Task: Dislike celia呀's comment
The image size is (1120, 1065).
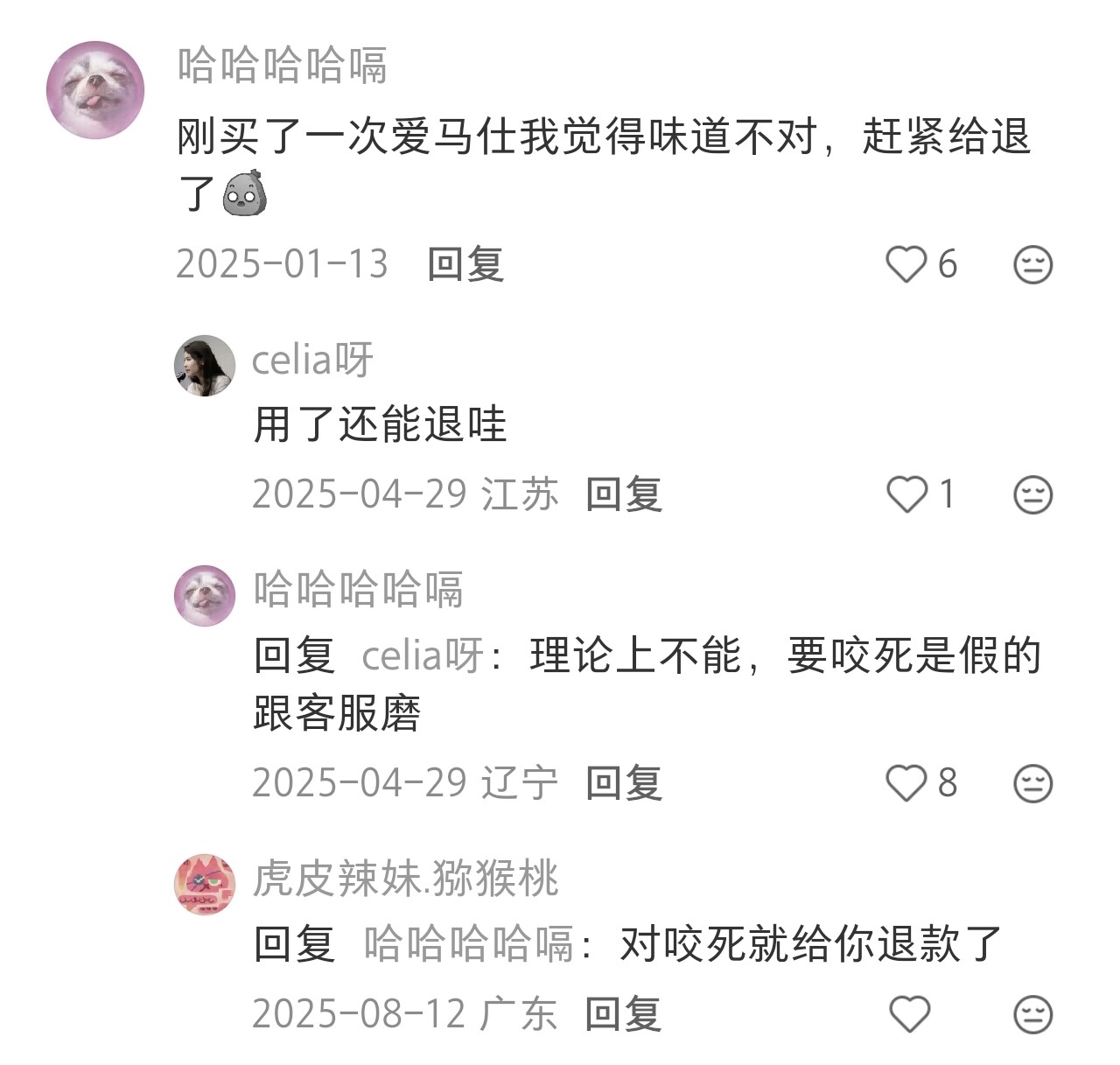Action: pyautogui.click(x=1032, y=494)
